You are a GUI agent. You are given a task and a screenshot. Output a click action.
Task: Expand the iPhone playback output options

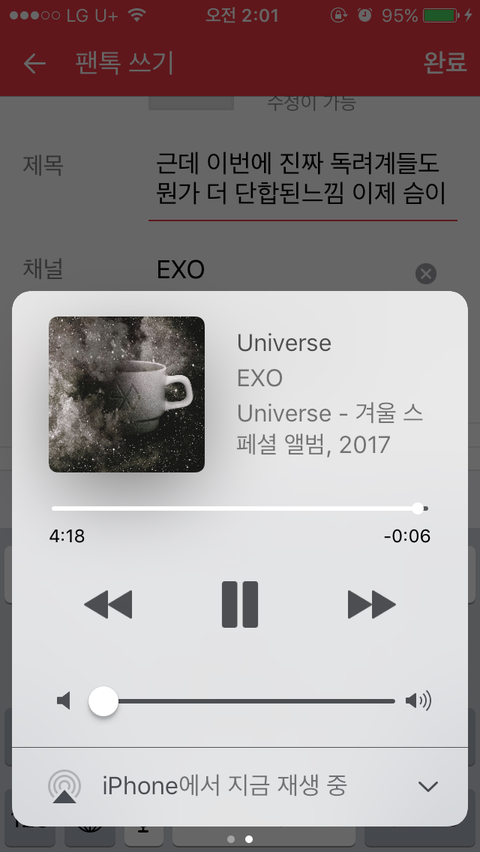[x=428, y=786]
